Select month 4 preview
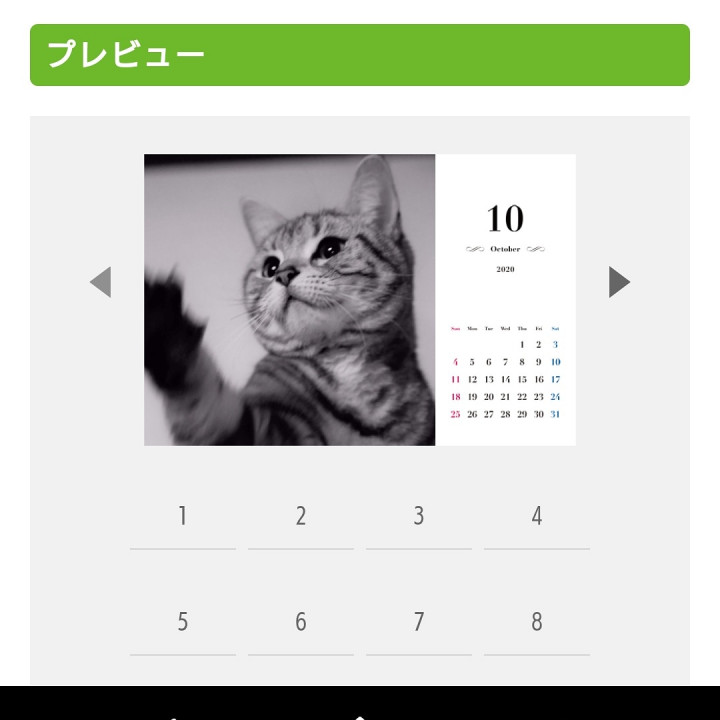 pos(536,516)
